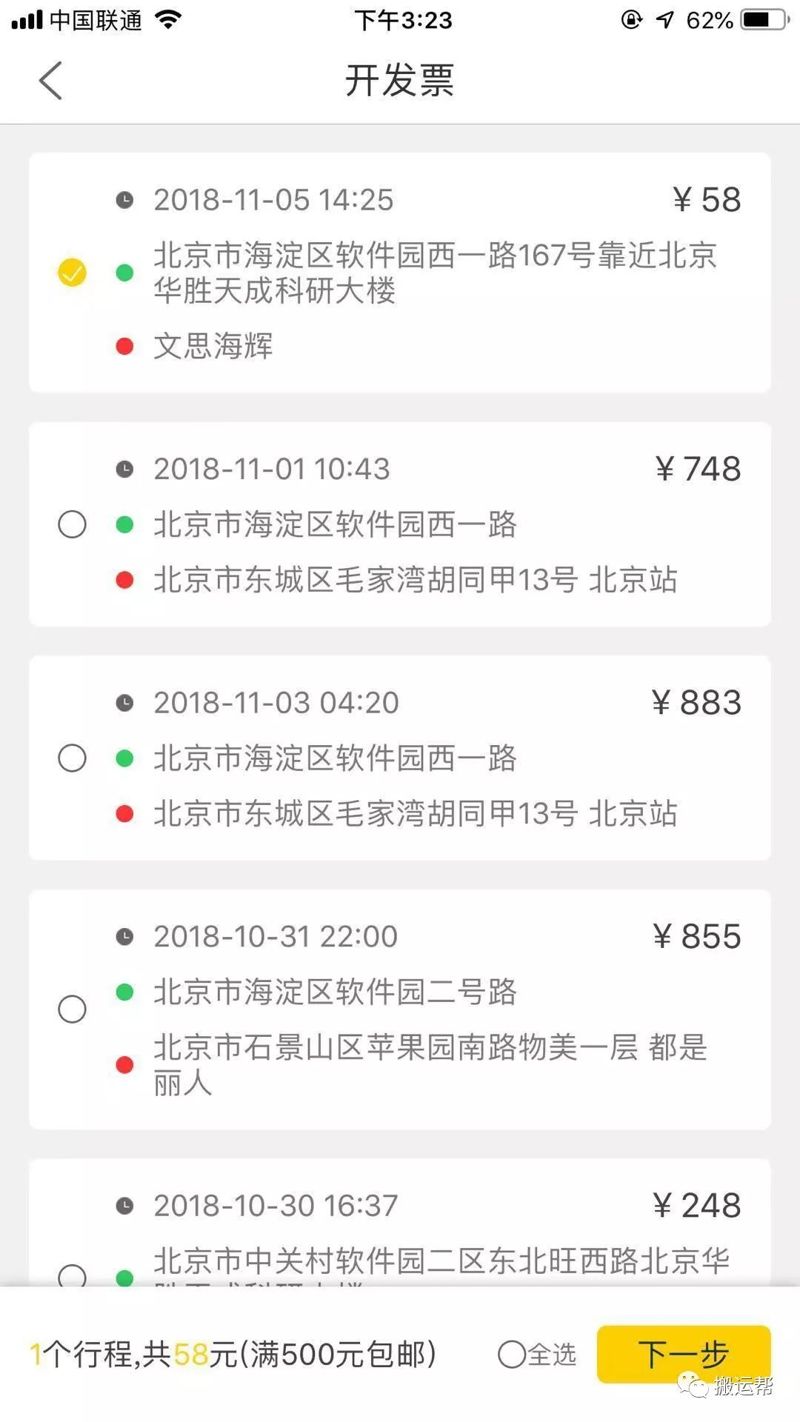Click the clock icon on the 2018-11-05 trip
800x1422 pixels.
coord(124,199)
